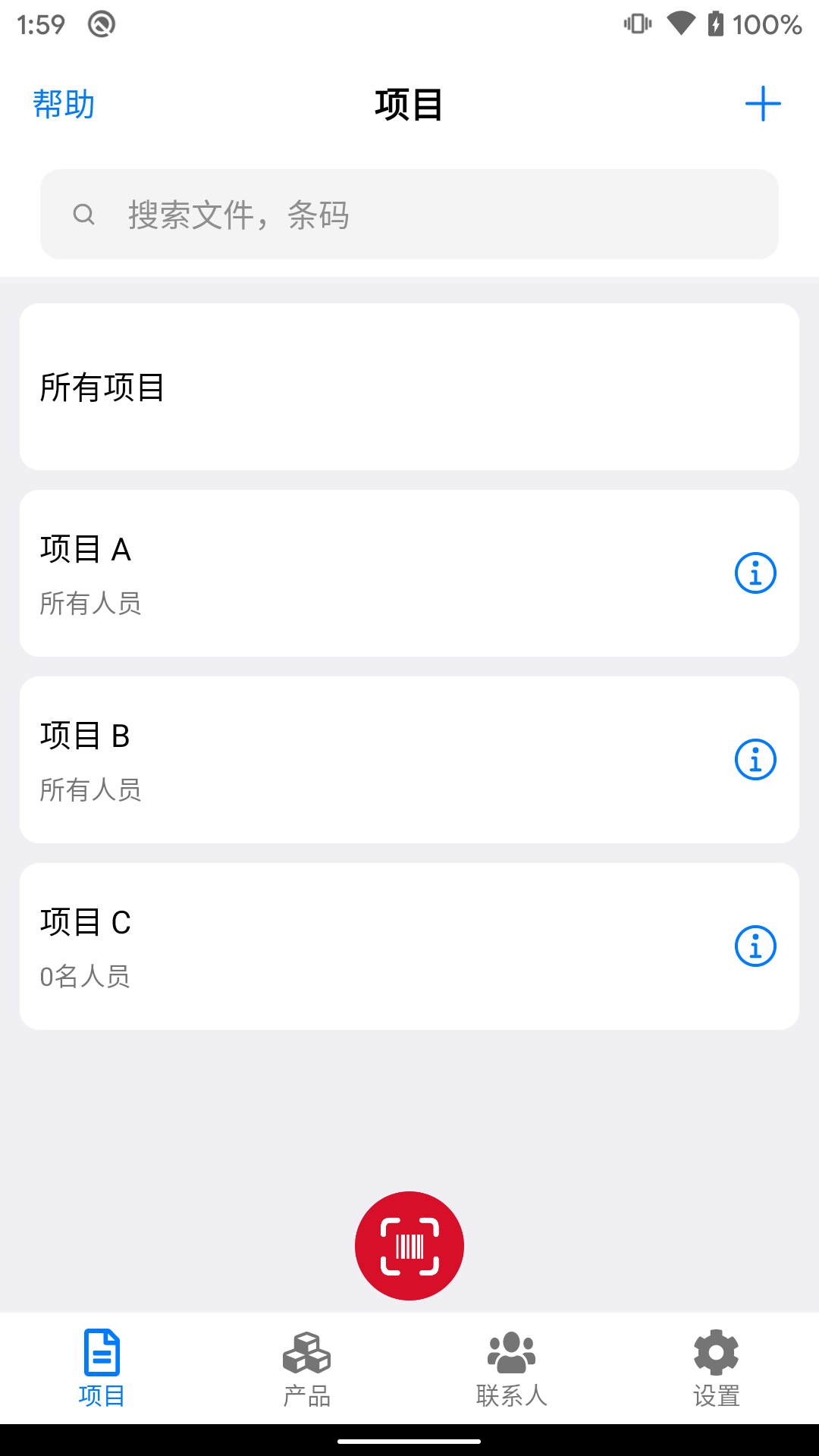Switch to the 产品 tab
The height and width of the screenshot is (1456, 819).
click(x=306, y=1373)
